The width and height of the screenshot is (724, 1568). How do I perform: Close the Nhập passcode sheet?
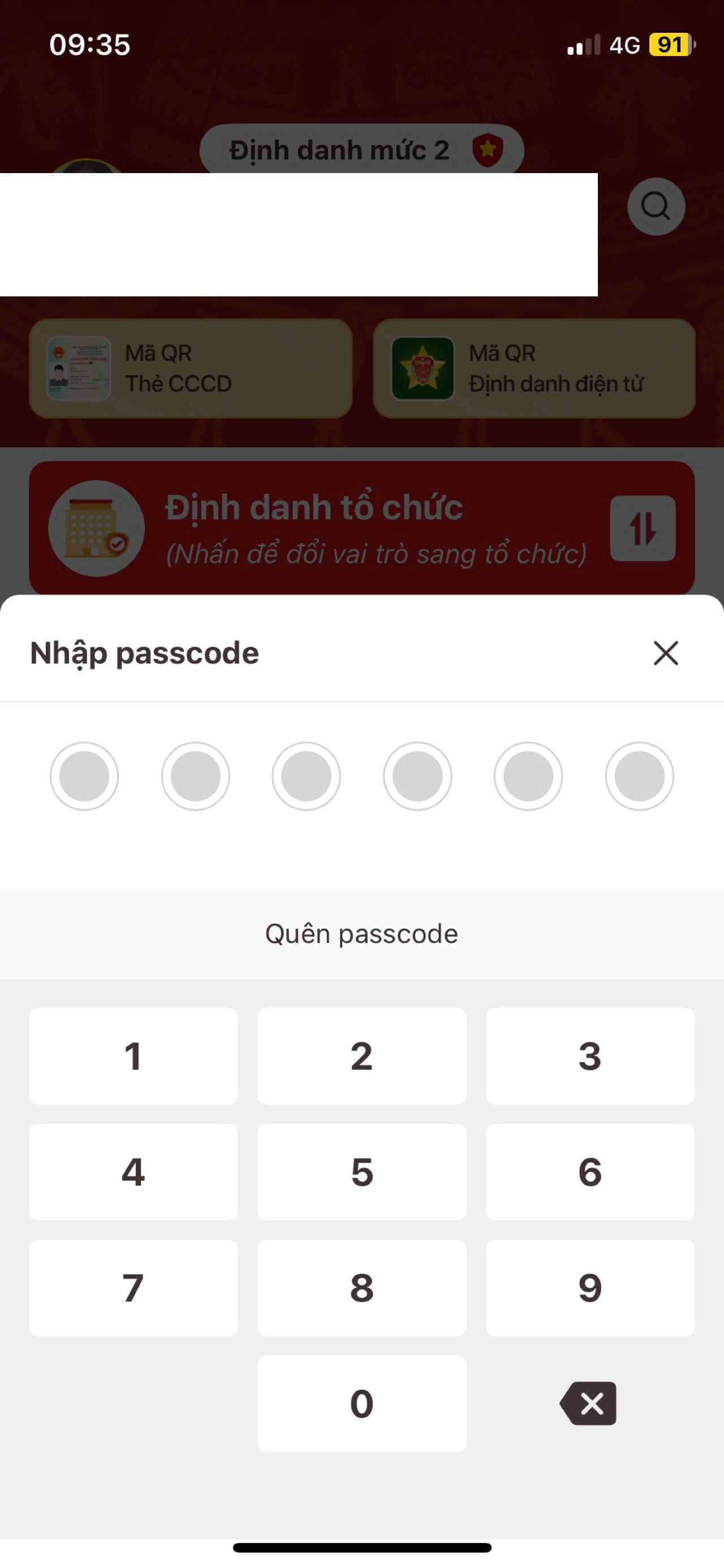(x=666, y=653)
